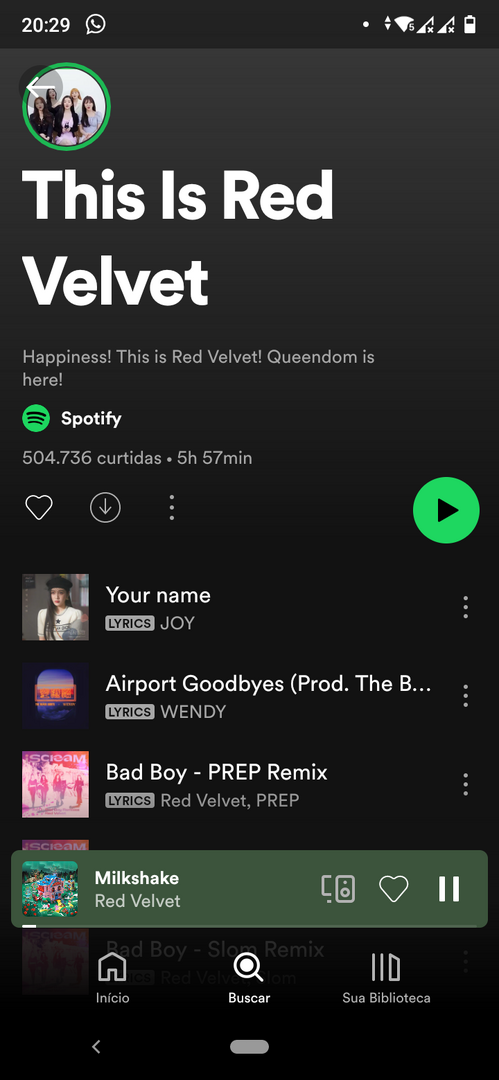The image size is (499, 1080).
Task: Like Milkshake in the mini player
Action: (394, 889)
